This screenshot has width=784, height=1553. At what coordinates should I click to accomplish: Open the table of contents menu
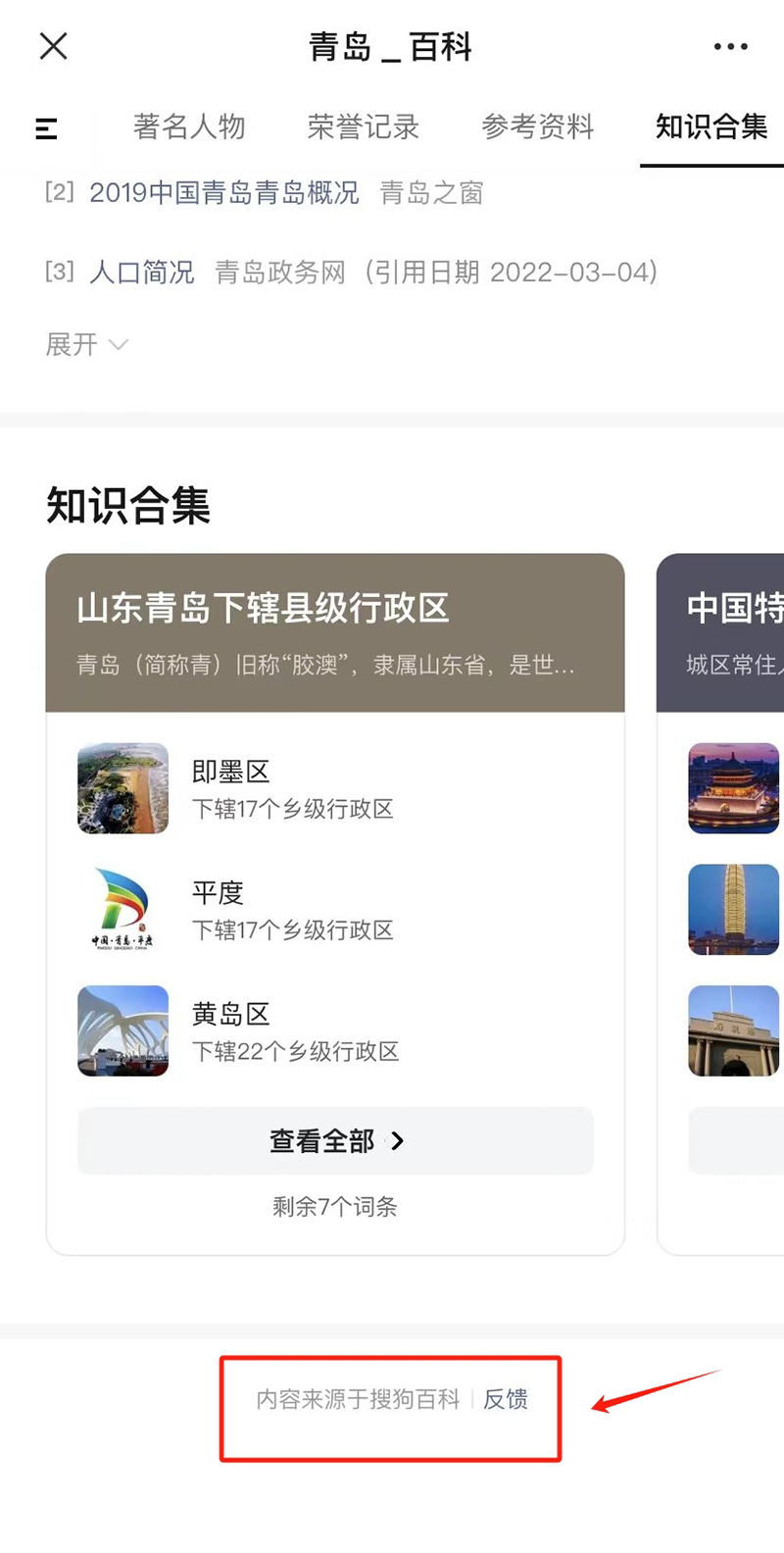click(x=46, y=128)
